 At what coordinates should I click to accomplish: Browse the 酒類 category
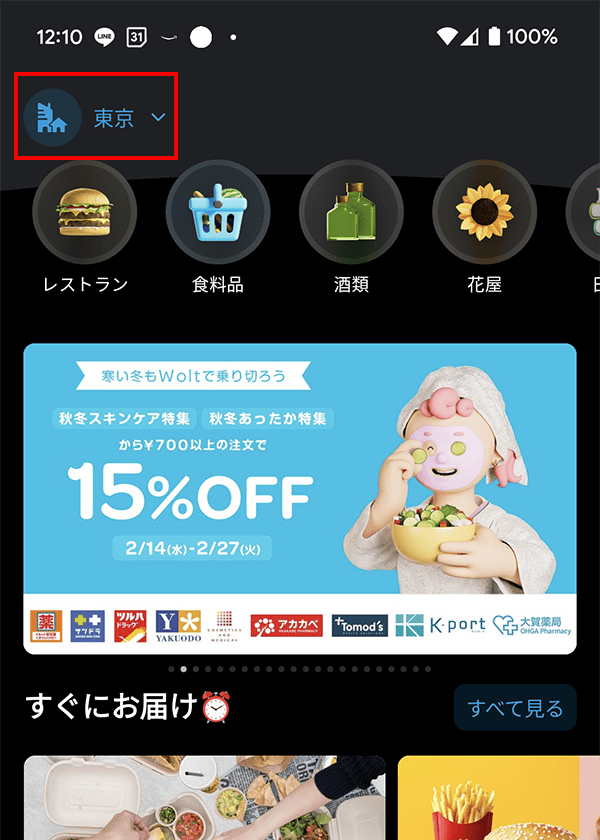click(351, 213)
